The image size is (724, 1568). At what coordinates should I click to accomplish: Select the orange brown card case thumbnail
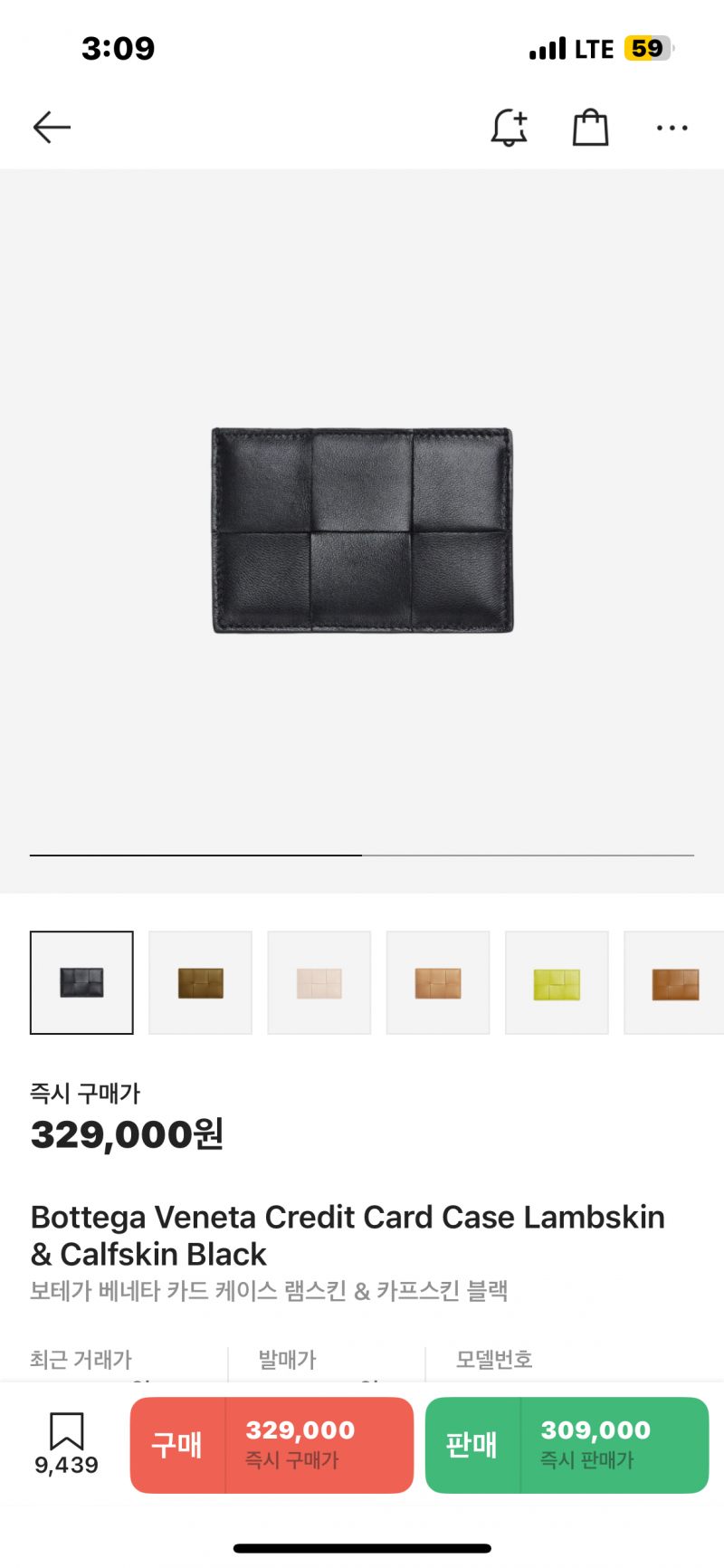pyautogui.click(x=674, y=982)
